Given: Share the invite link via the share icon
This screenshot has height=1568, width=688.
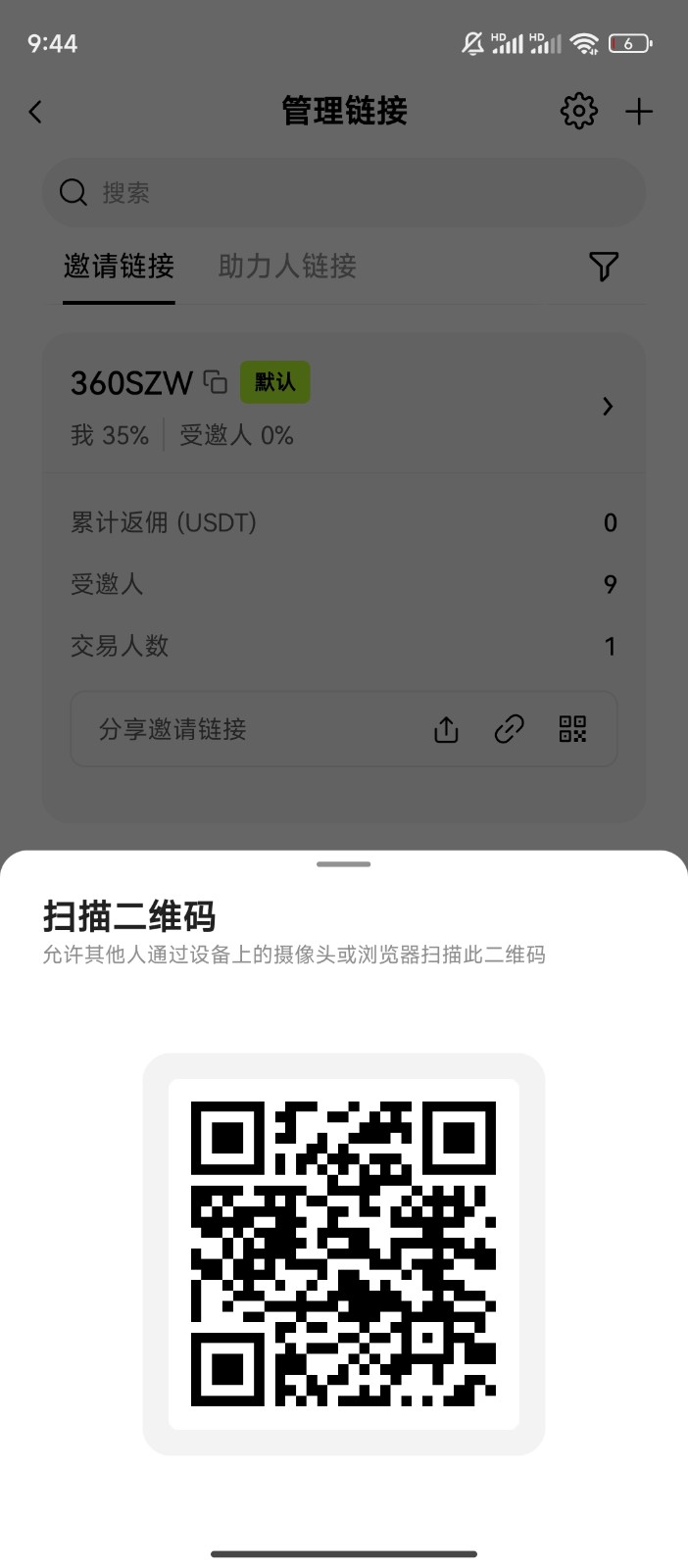Looking at the screenshot, I should 446,729.
